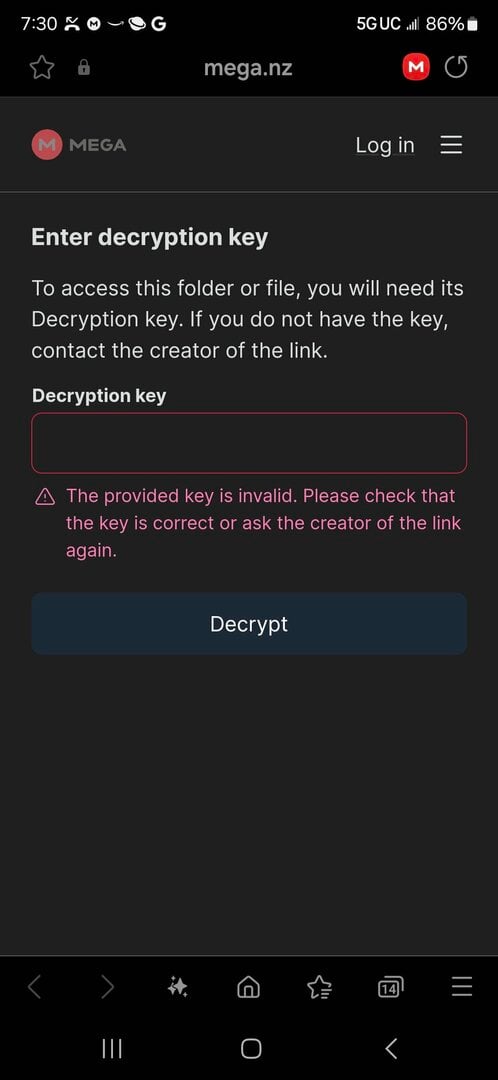View the 14 open tabs
Viewport: 498px width, 1080px height.
391,988
